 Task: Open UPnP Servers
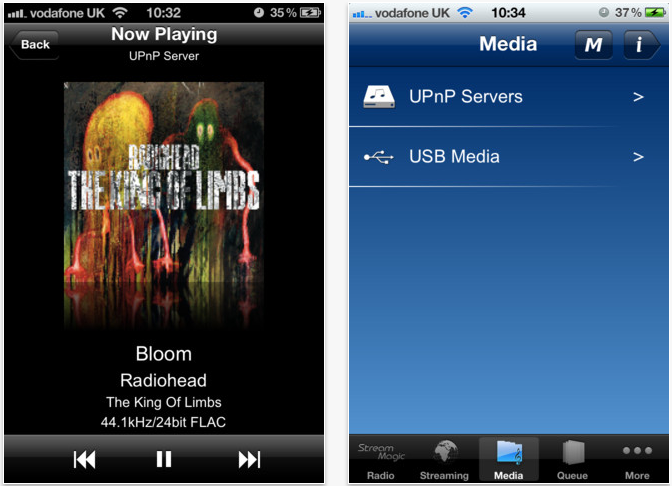coord(509,97)
